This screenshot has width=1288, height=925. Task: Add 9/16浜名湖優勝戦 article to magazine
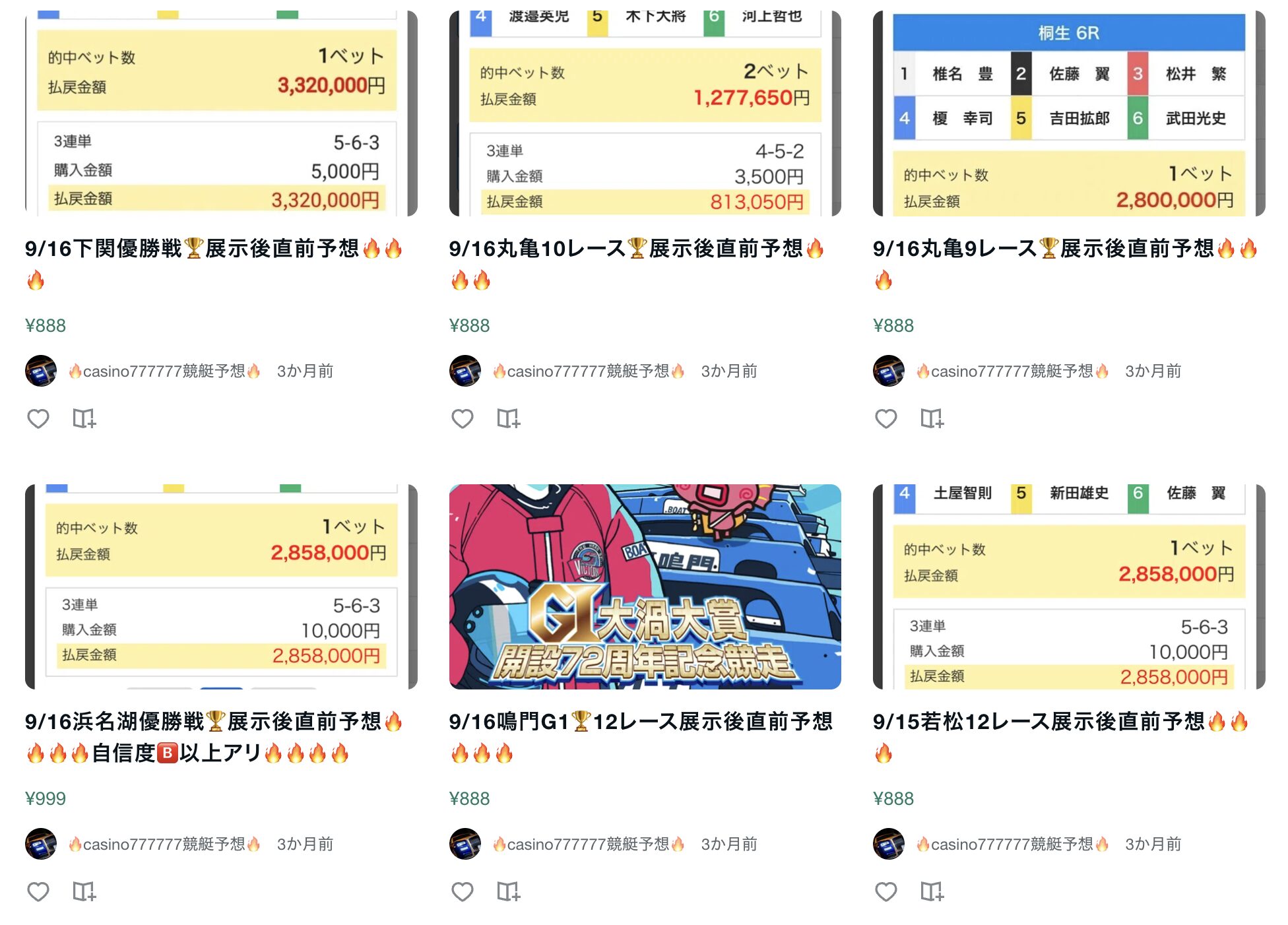click(x=84, y=891)
